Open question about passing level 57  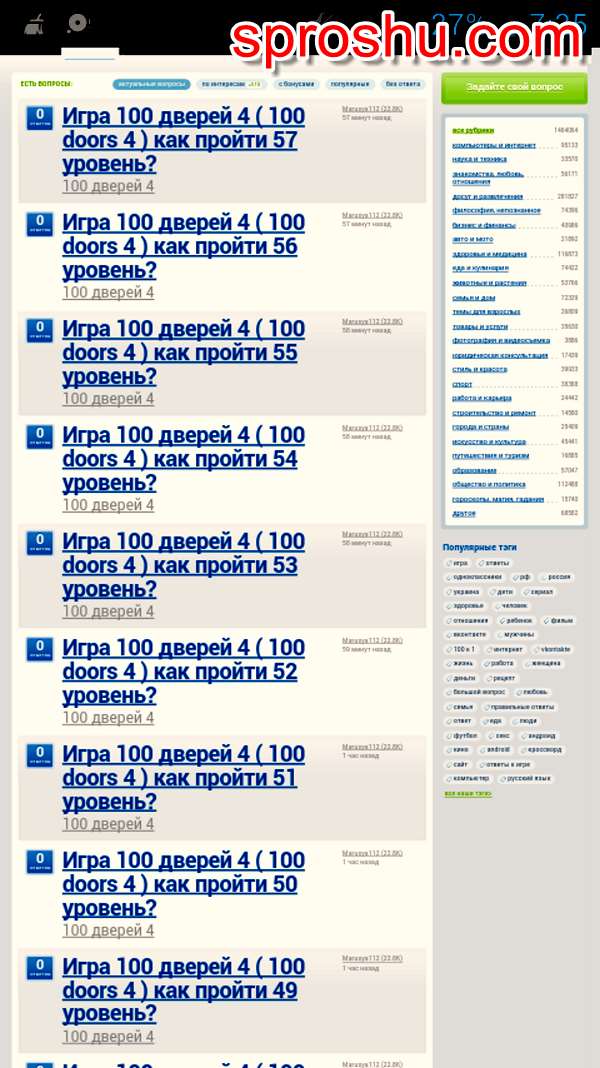tap(183, 140)
